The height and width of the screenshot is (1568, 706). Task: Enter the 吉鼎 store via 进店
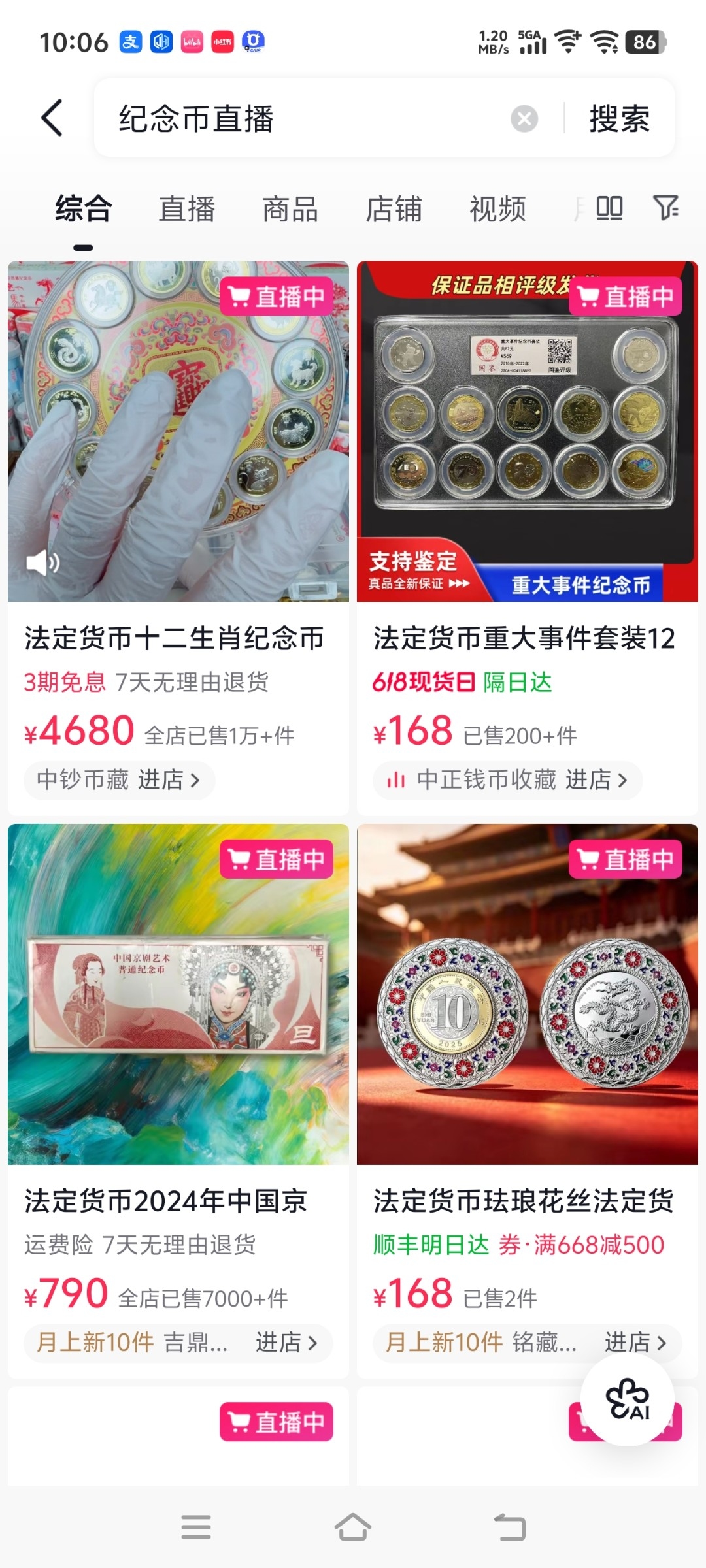tap(286, 1343)
